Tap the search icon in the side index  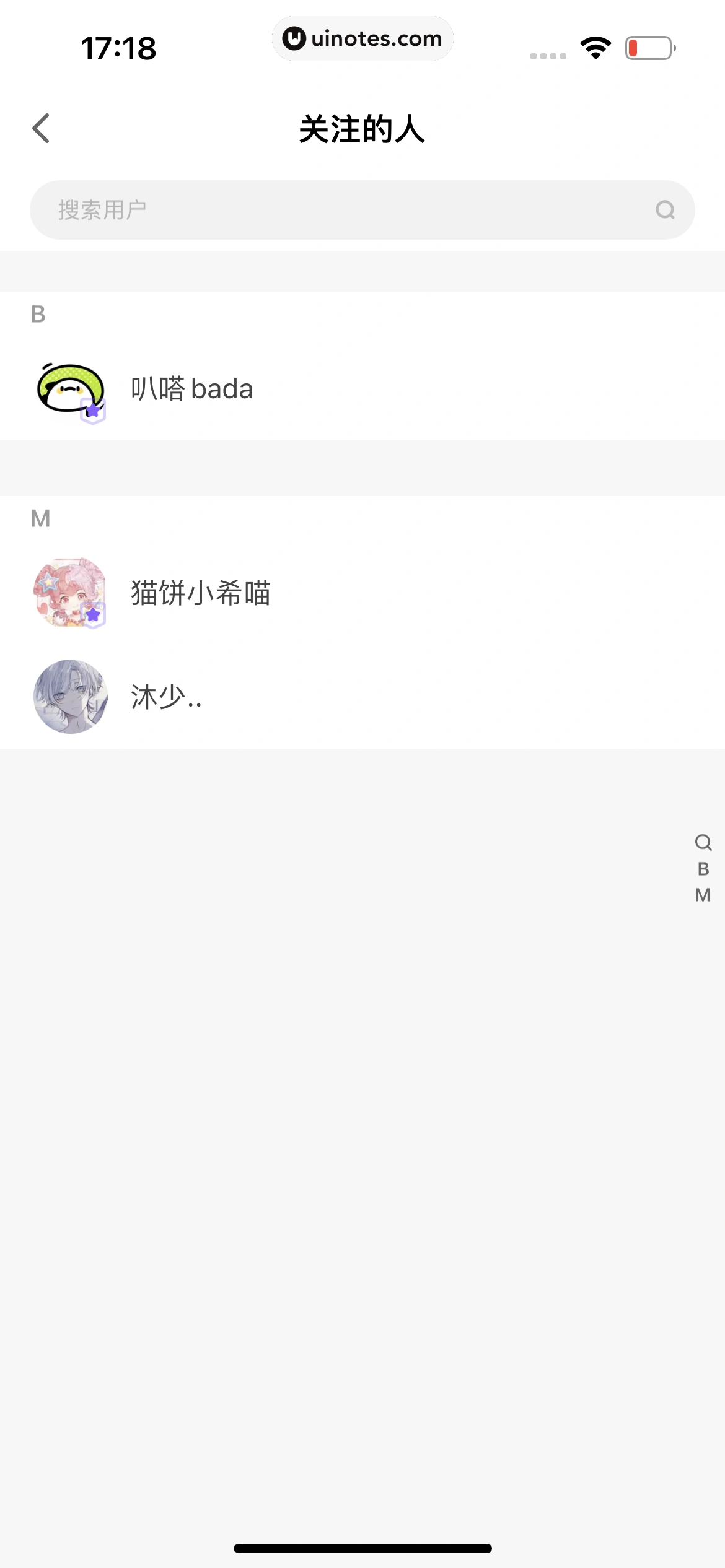point(703,842)
